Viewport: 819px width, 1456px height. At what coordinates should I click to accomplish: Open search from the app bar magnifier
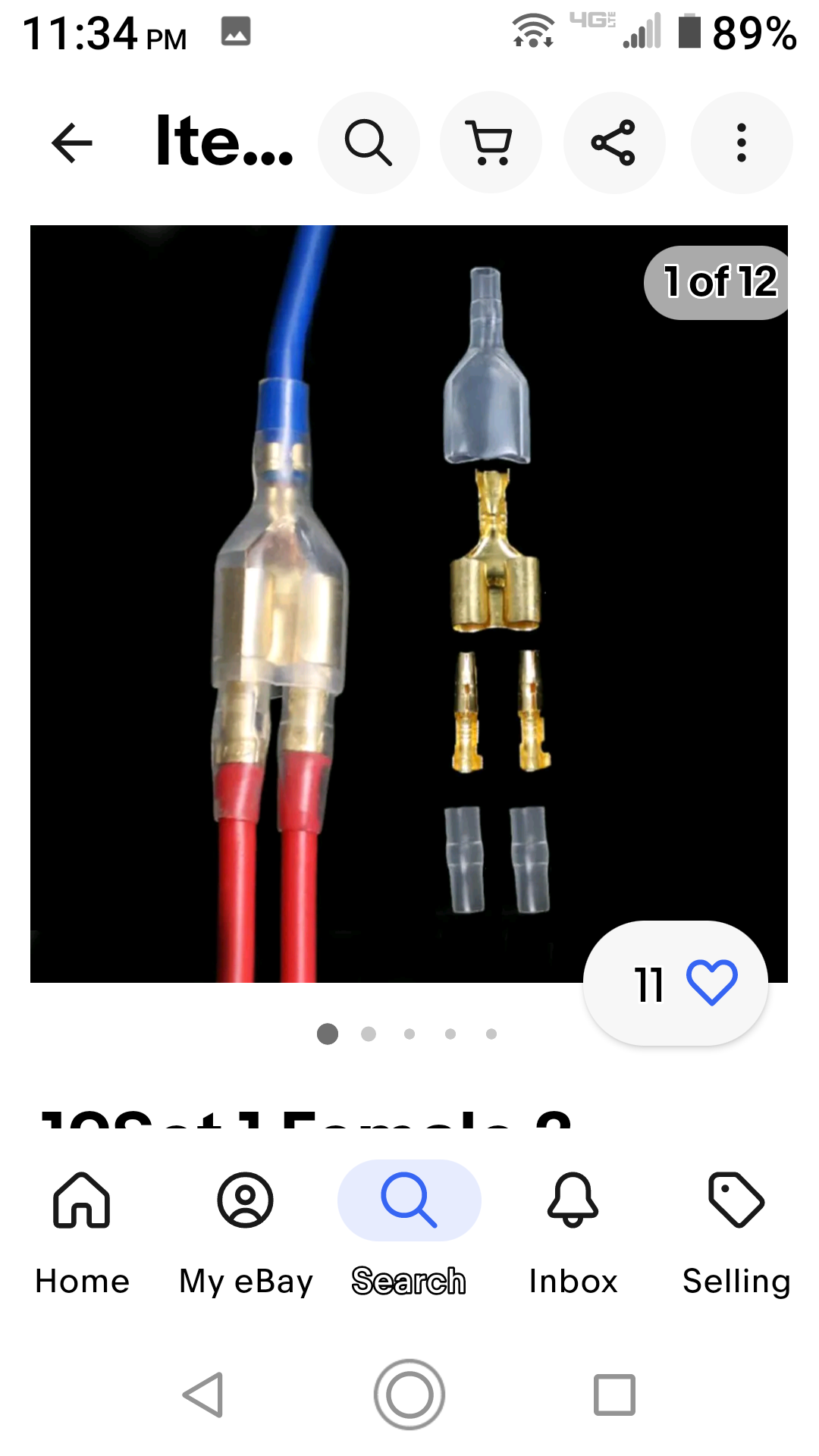pyautogui.click(x=369, y=143)
